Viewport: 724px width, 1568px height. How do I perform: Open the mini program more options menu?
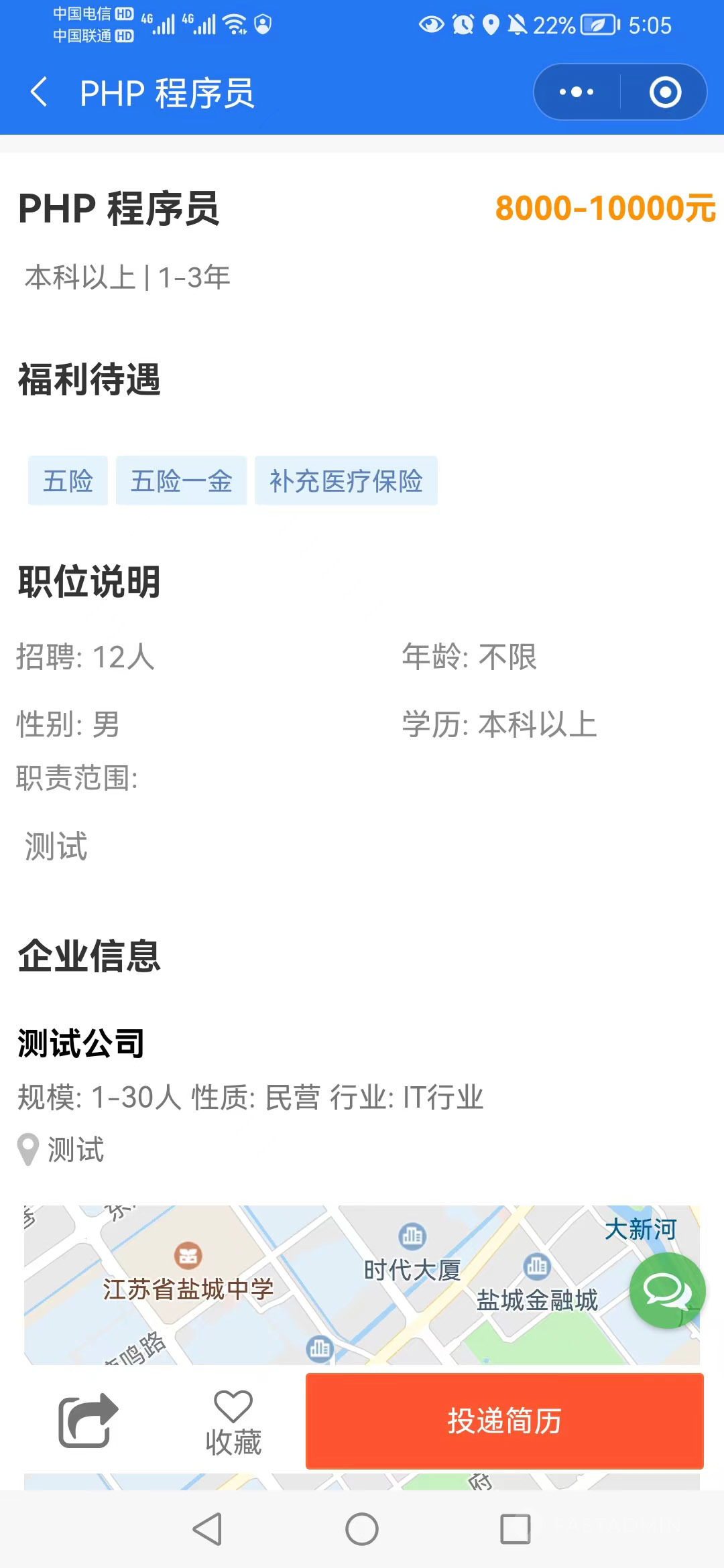point(577,92)
